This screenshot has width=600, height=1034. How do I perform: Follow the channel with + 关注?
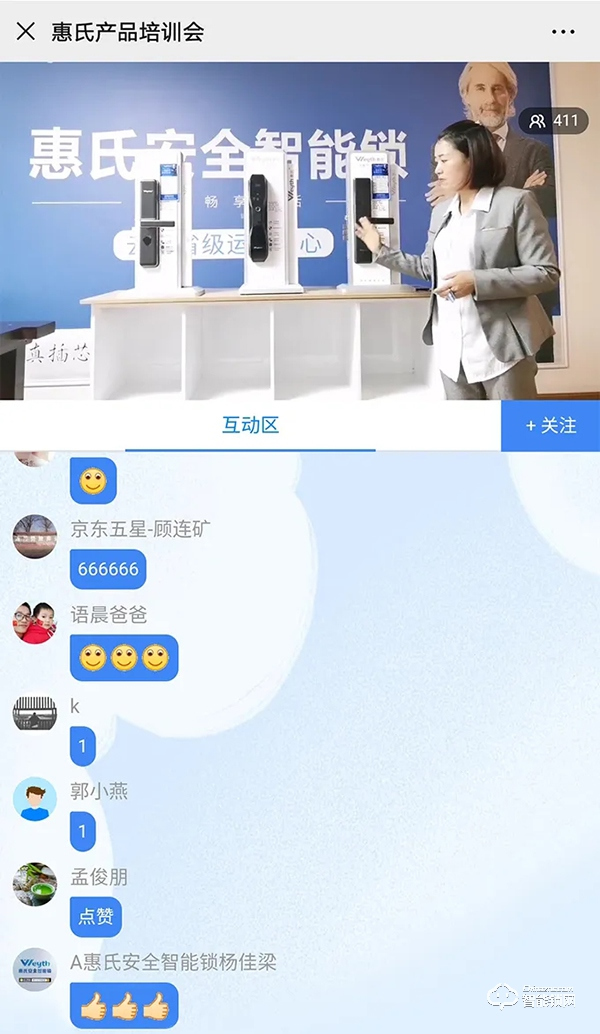pyautogui.click(x=551, y=426)
